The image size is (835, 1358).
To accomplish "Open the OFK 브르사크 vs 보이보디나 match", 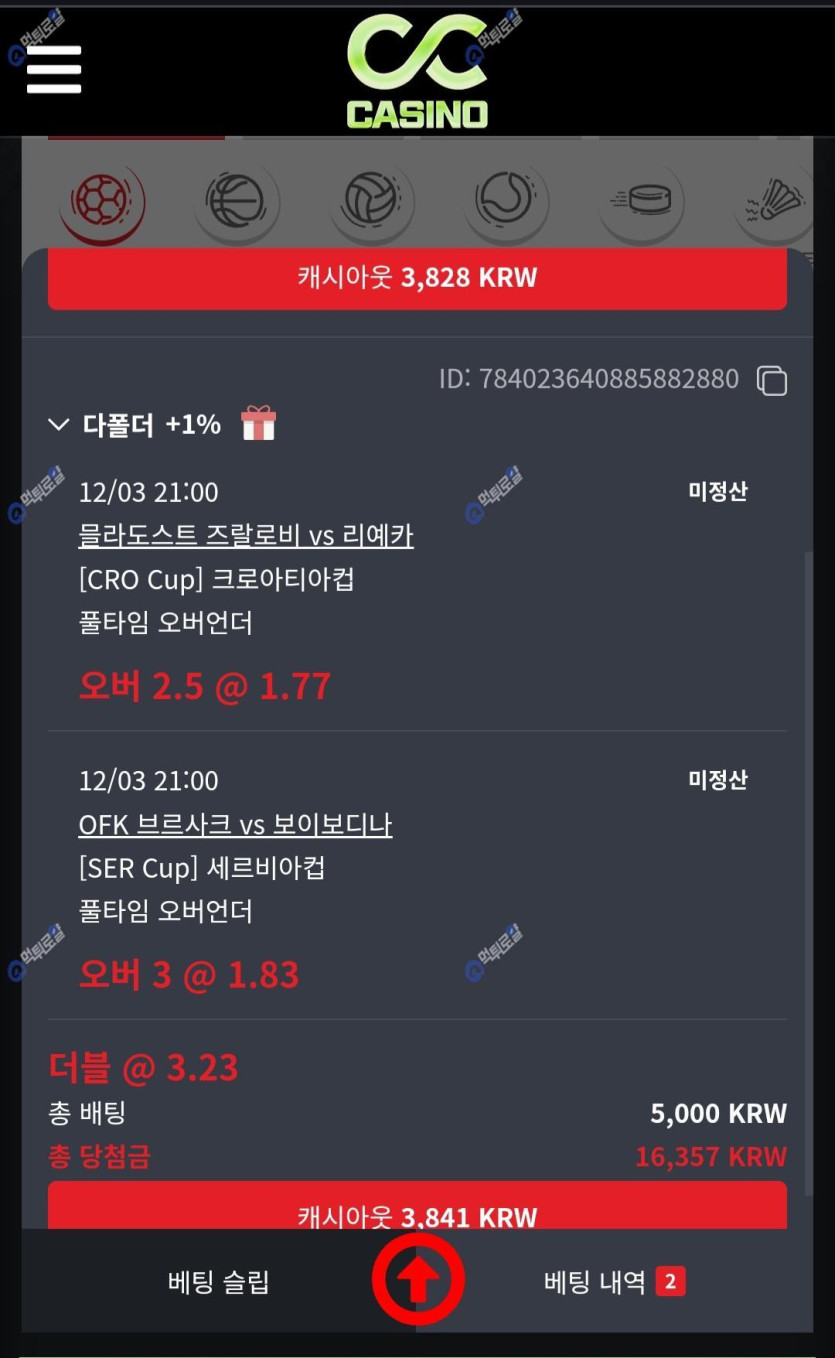I will tap(235, 825).
